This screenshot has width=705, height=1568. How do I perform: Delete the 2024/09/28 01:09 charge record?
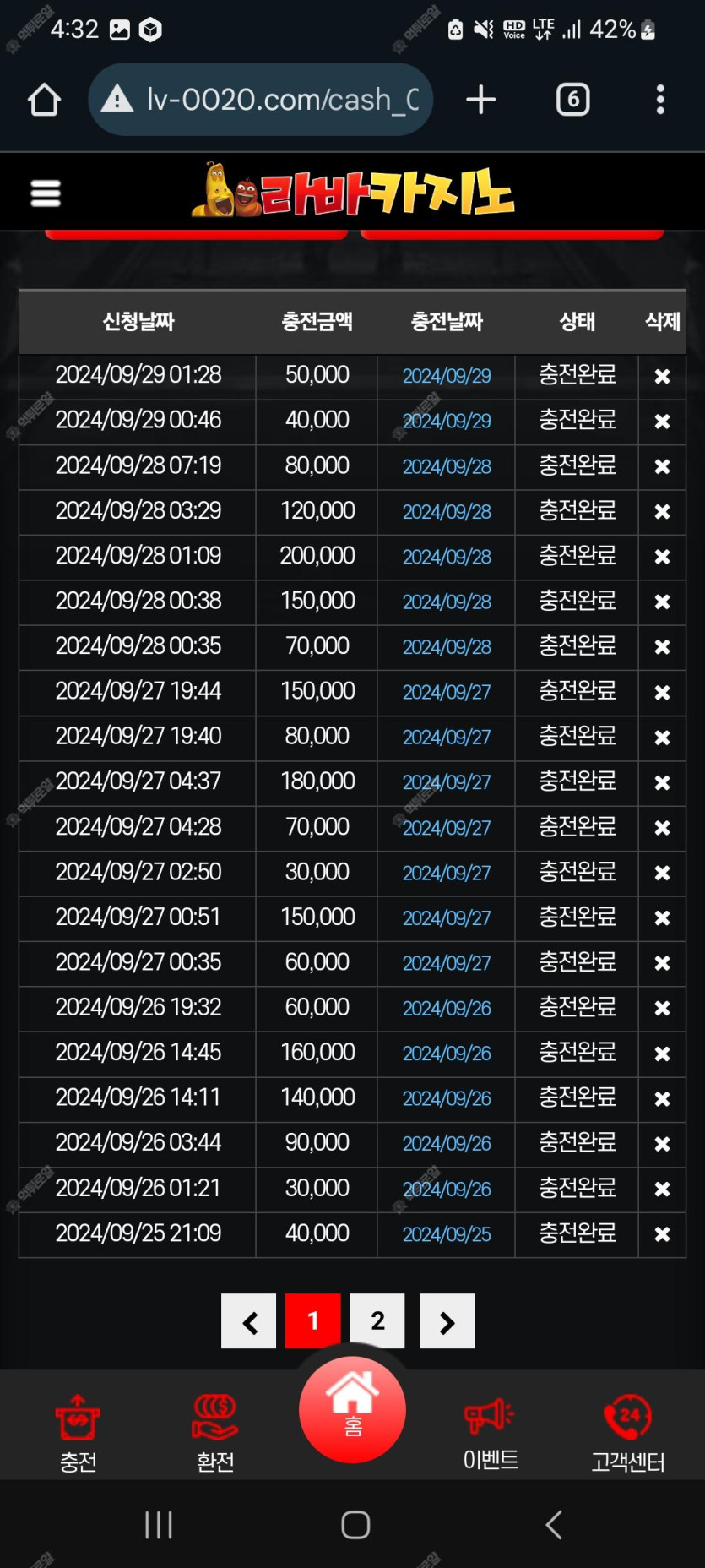point(662,557)
